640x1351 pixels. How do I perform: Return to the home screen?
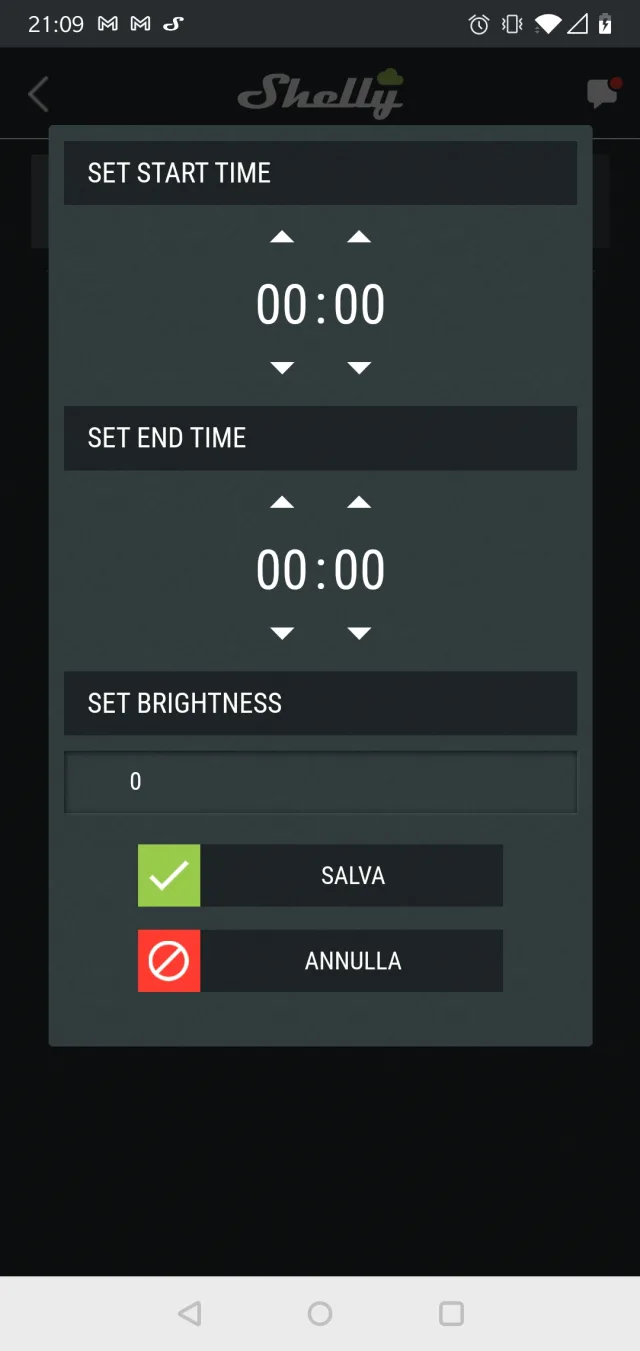coord(320,1313)
